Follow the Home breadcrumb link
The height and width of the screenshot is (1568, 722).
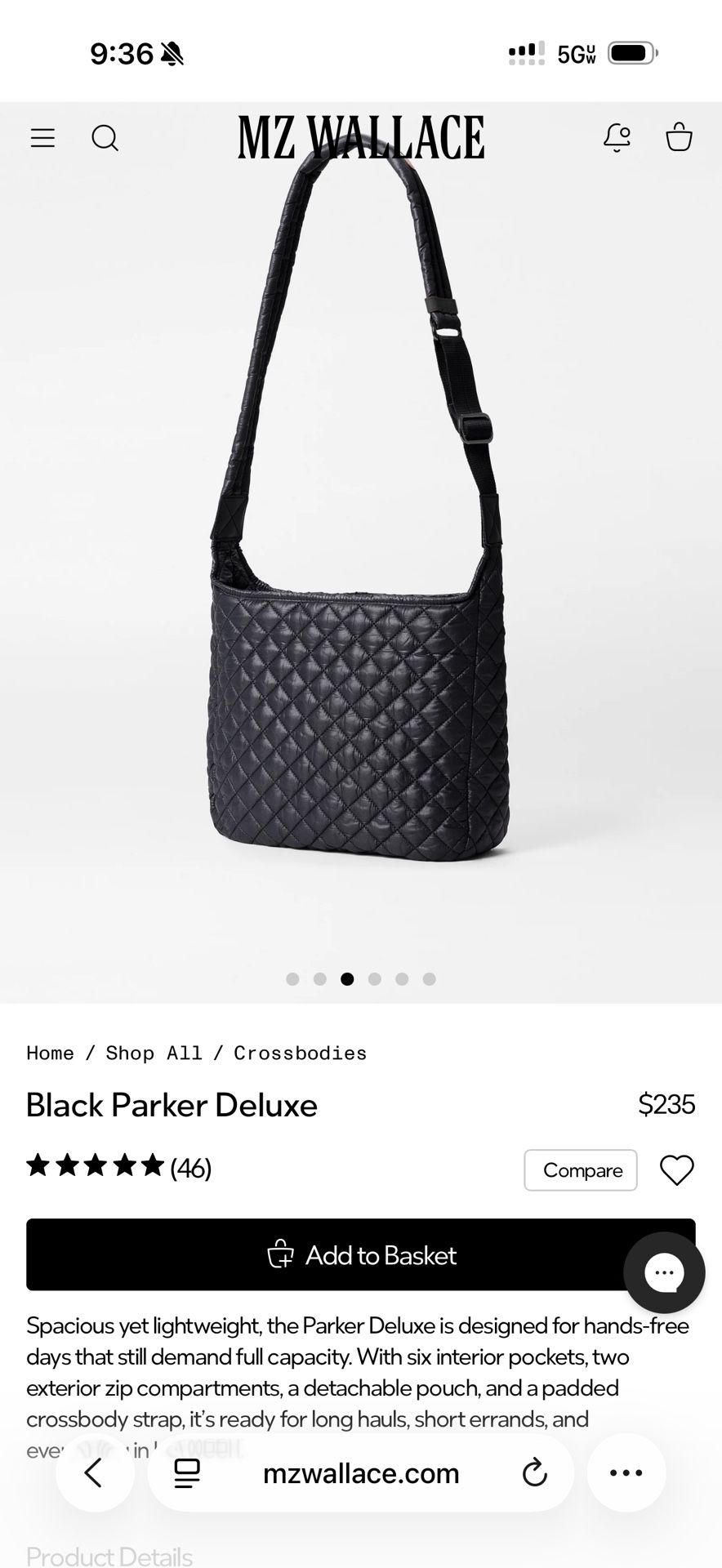tap(50, 1053)
